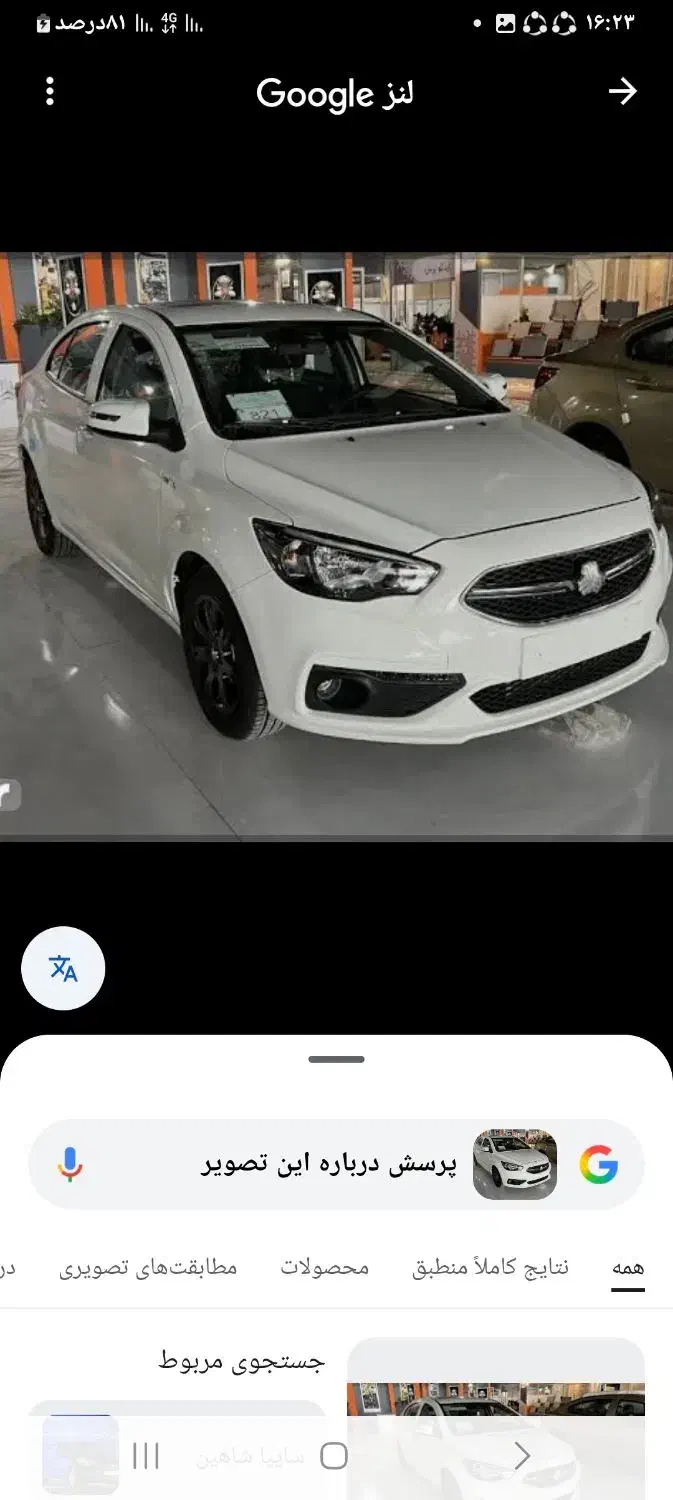Switch to the محصولات tab
Image resolution: width=673 pixels, height=1500 pixels.
pyautogui.click(x=324, y=1268)
